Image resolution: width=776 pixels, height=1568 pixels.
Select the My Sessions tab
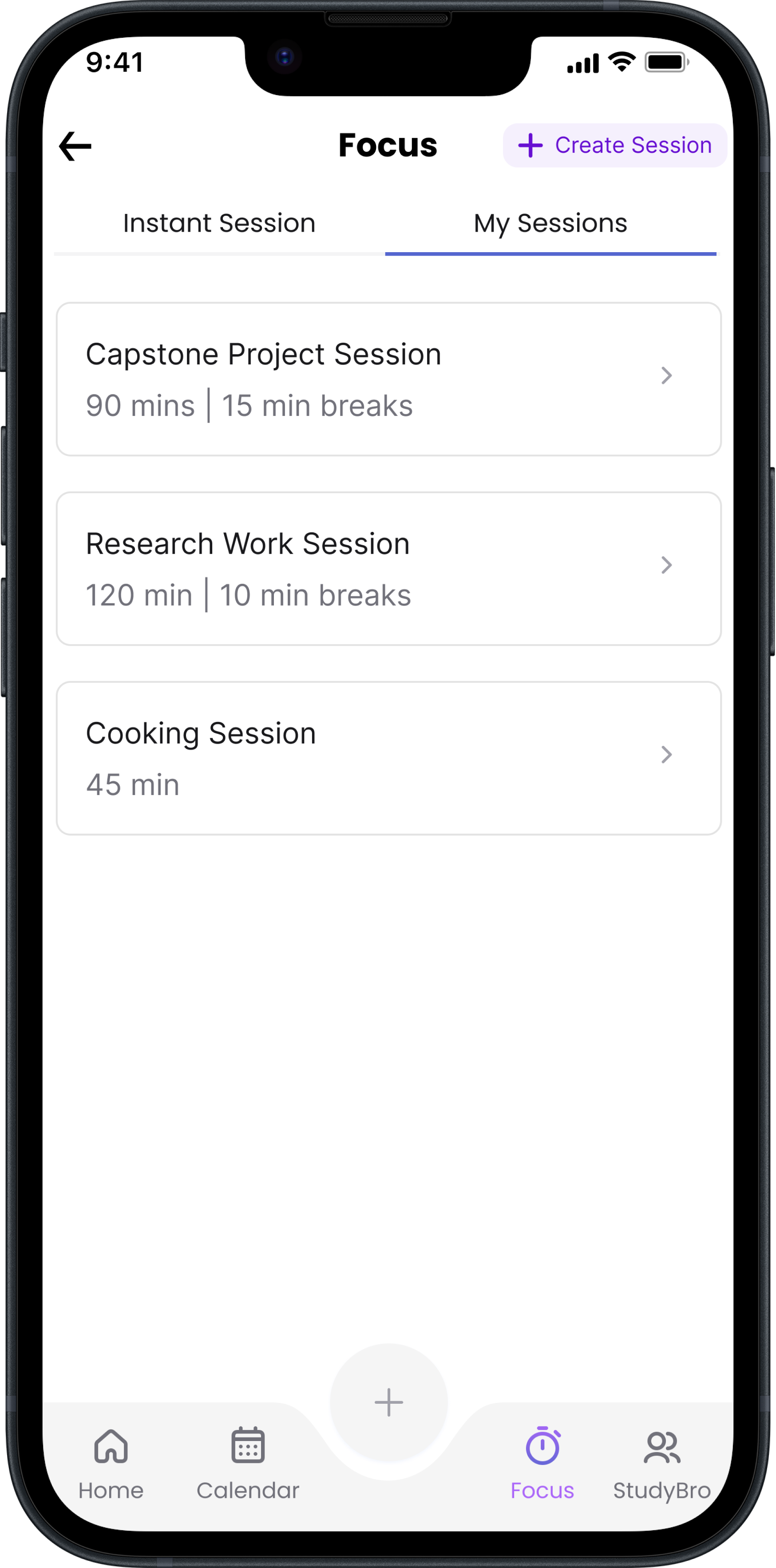(550, 223)
